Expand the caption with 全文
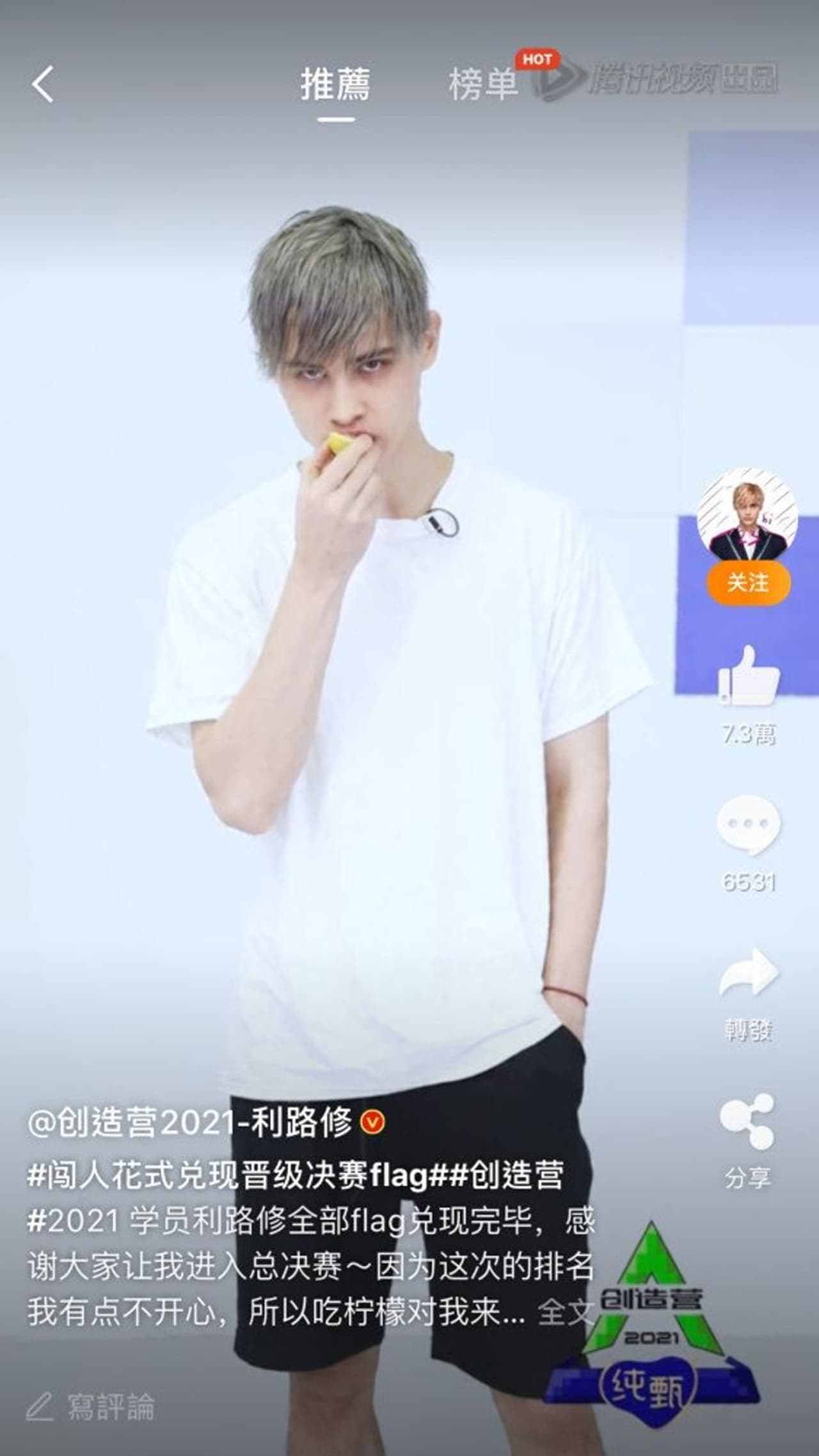 tap(564, 1313)
